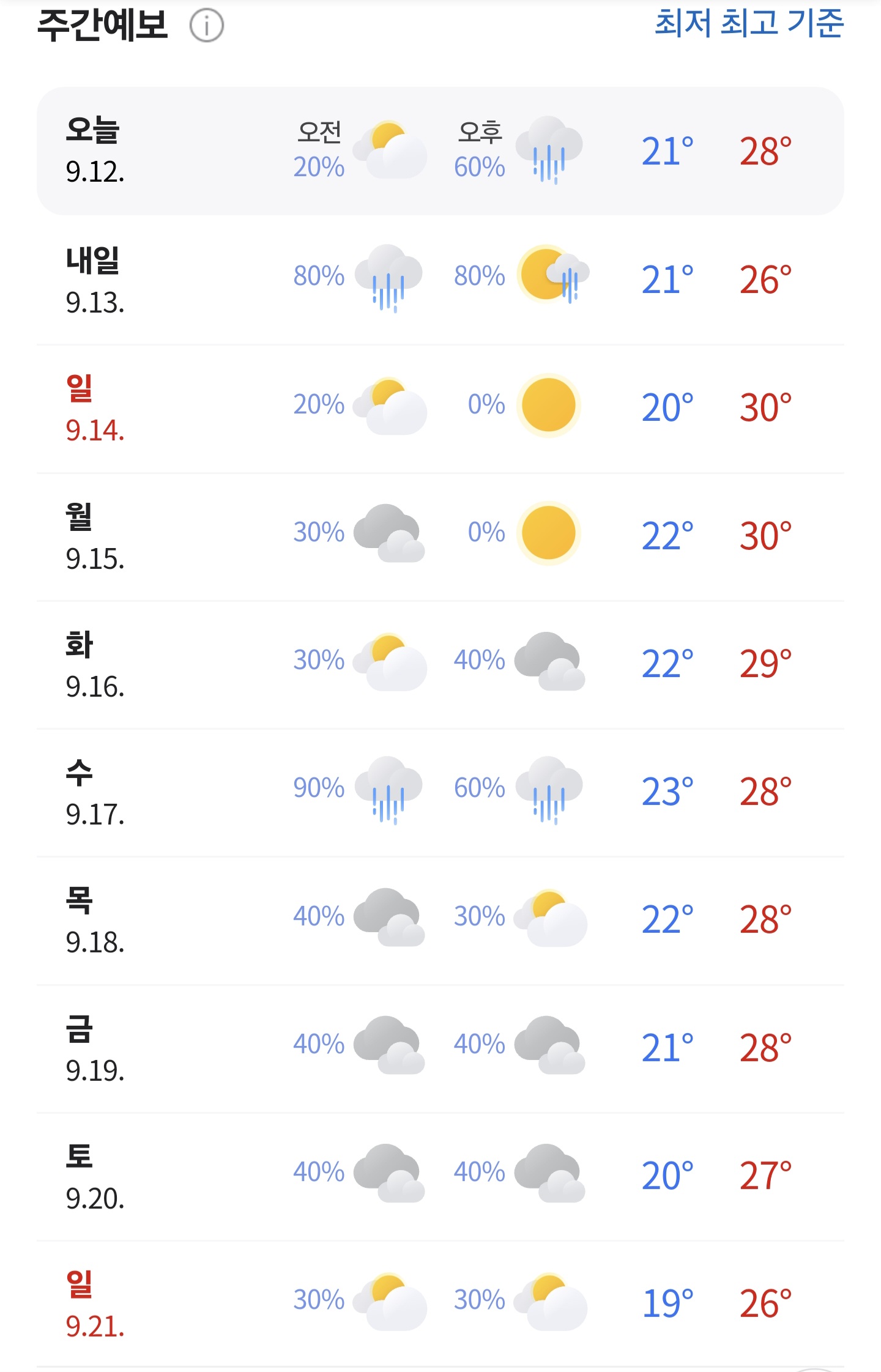Open the weekly forecast info icon
881x1372 pixels.
207,26
